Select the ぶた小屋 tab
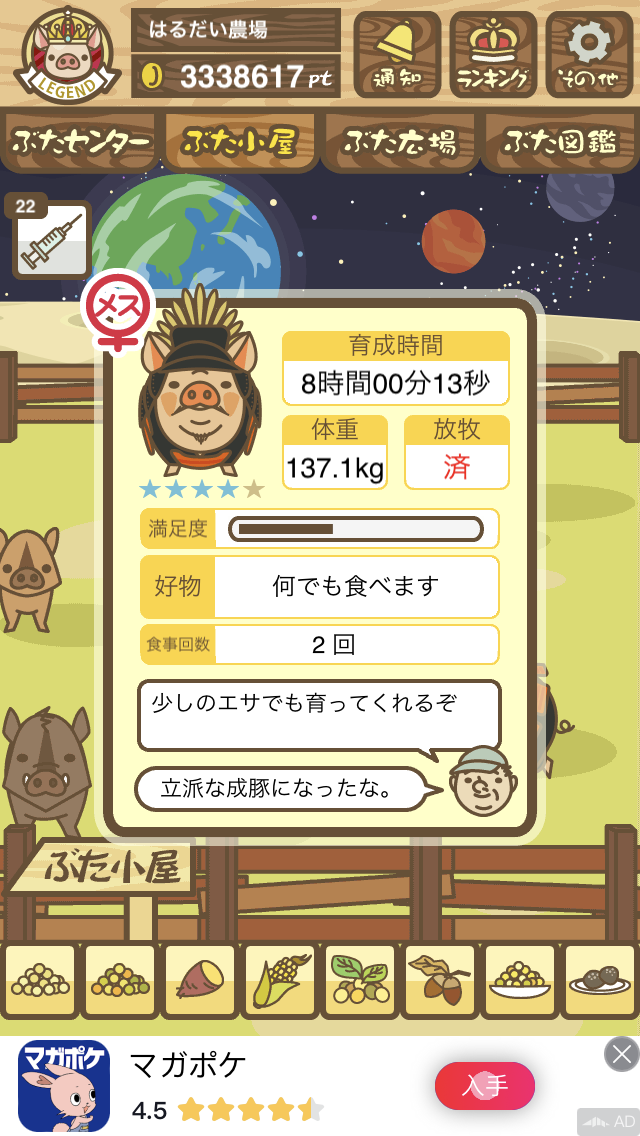640x1136 pixels. (x=239, y=141)
